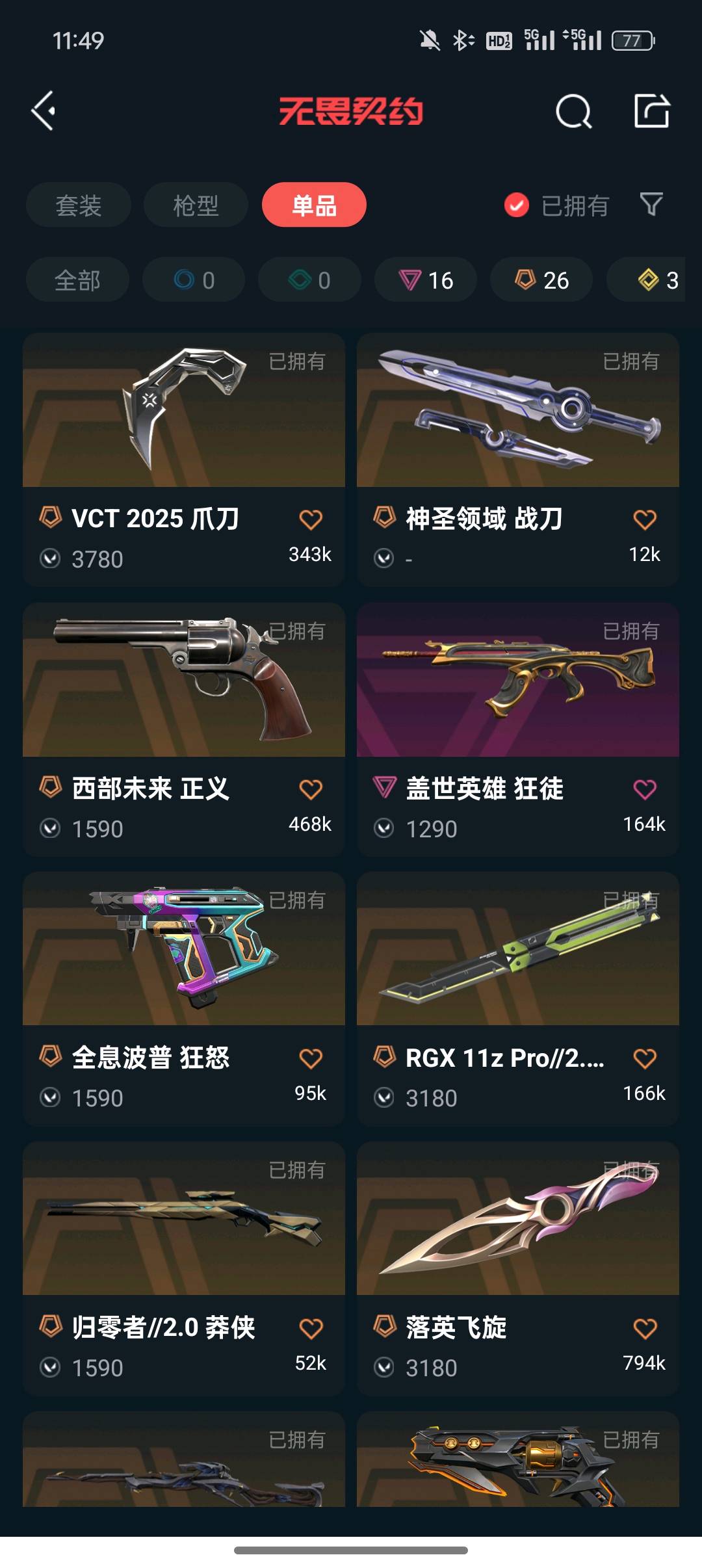
Task: Filter by the pink tier chip showing 16
Action: tap(426, 280)
